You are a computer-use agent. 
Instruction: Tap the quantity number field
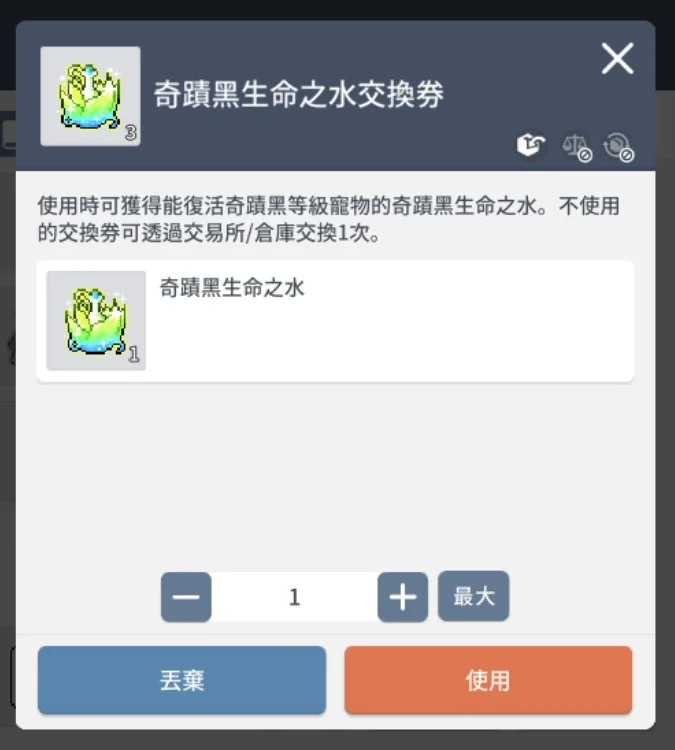point(294,597)
